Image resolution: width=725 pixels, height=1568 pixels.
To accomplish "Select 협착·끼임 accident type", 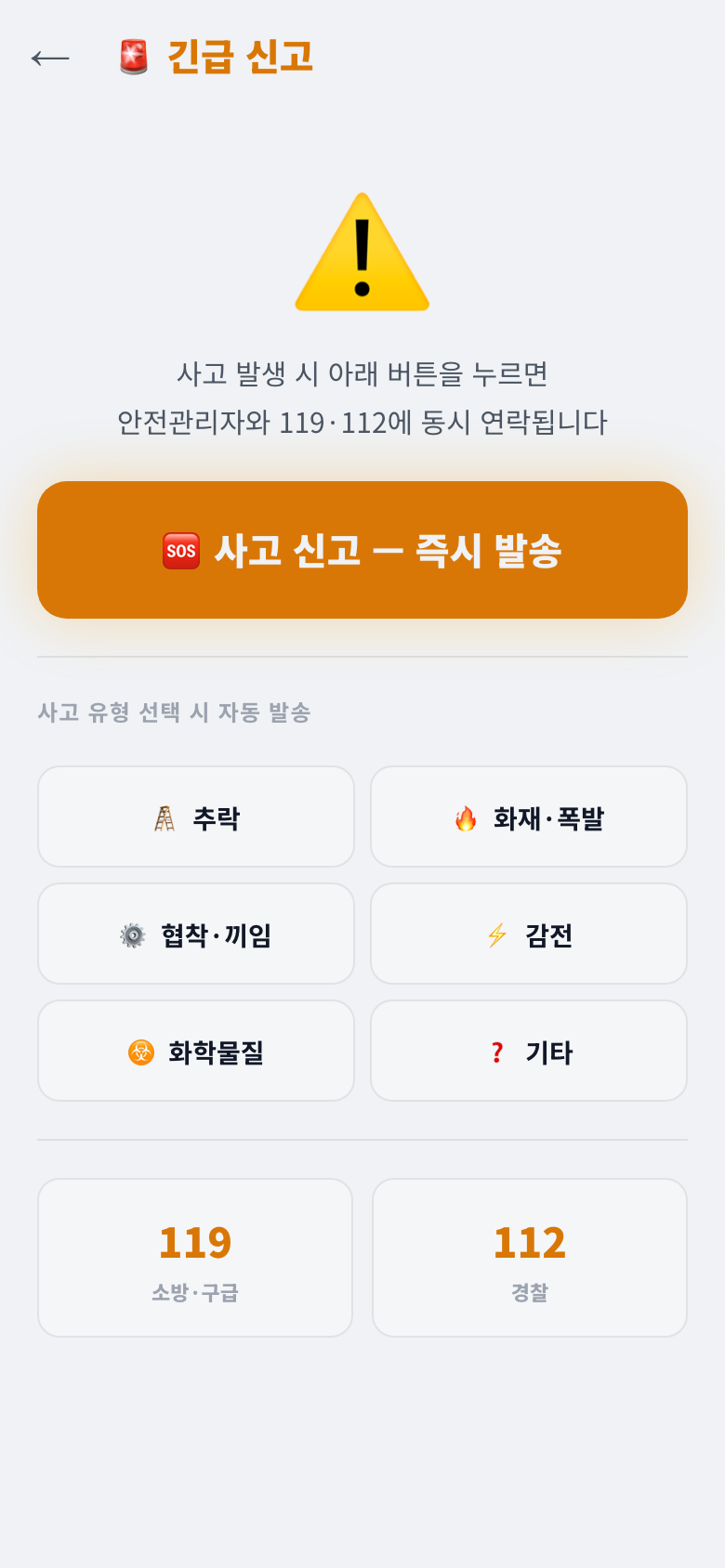I will (x=195, y=934).
